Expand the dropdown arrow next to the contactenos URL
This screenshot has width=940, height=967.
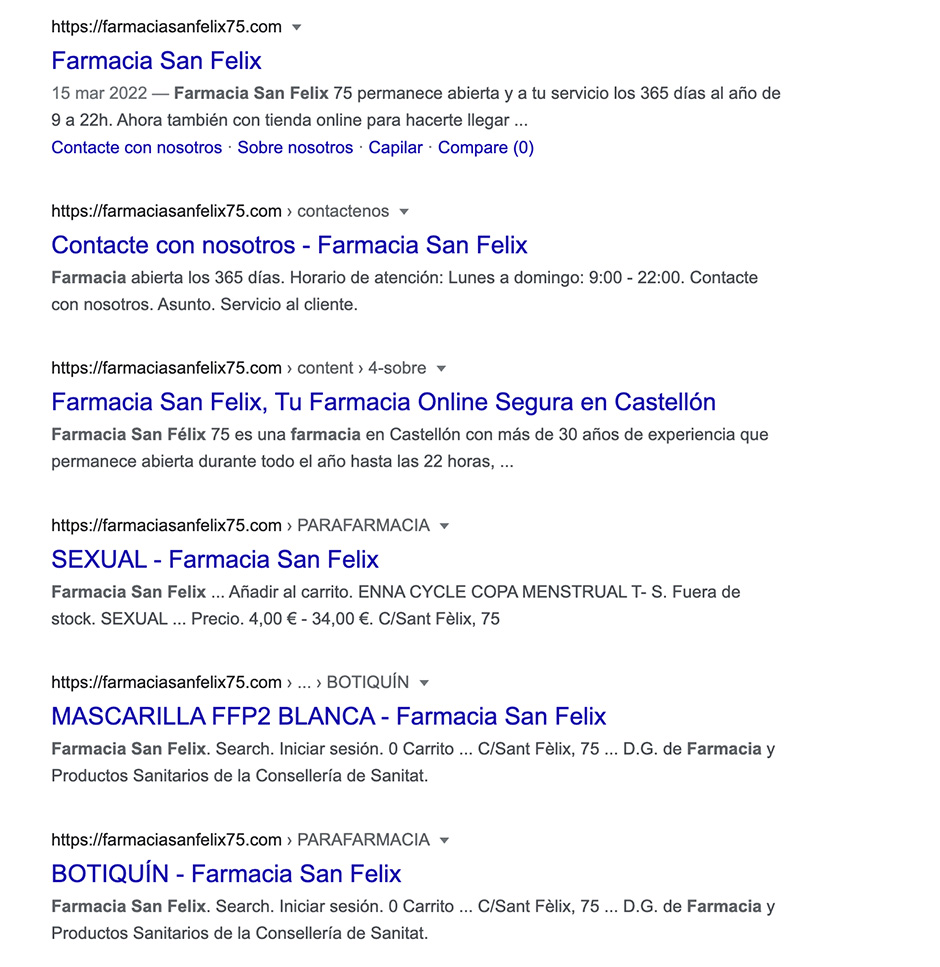404,212
